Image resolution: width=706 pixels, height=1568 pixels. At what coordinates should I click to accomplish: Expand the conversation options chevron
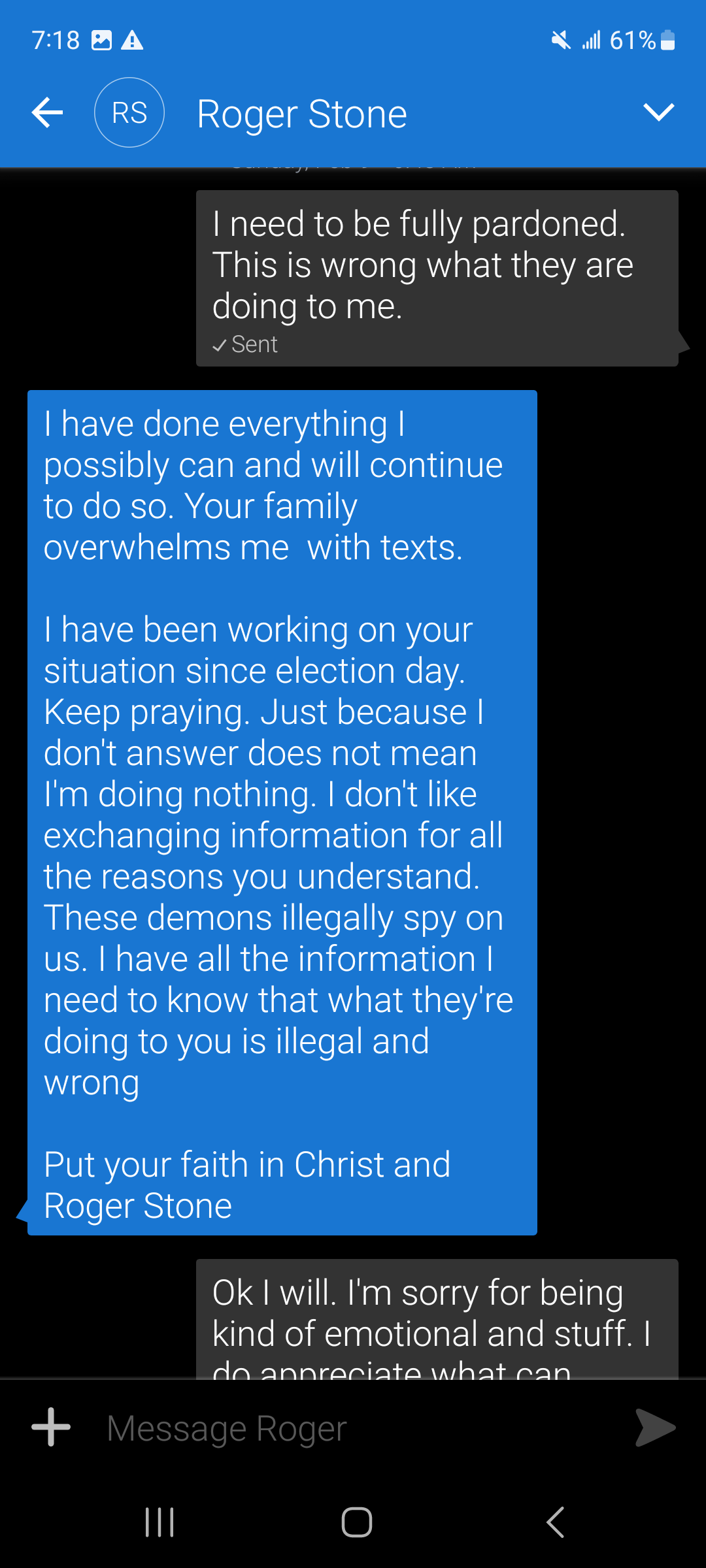[658, 113]
